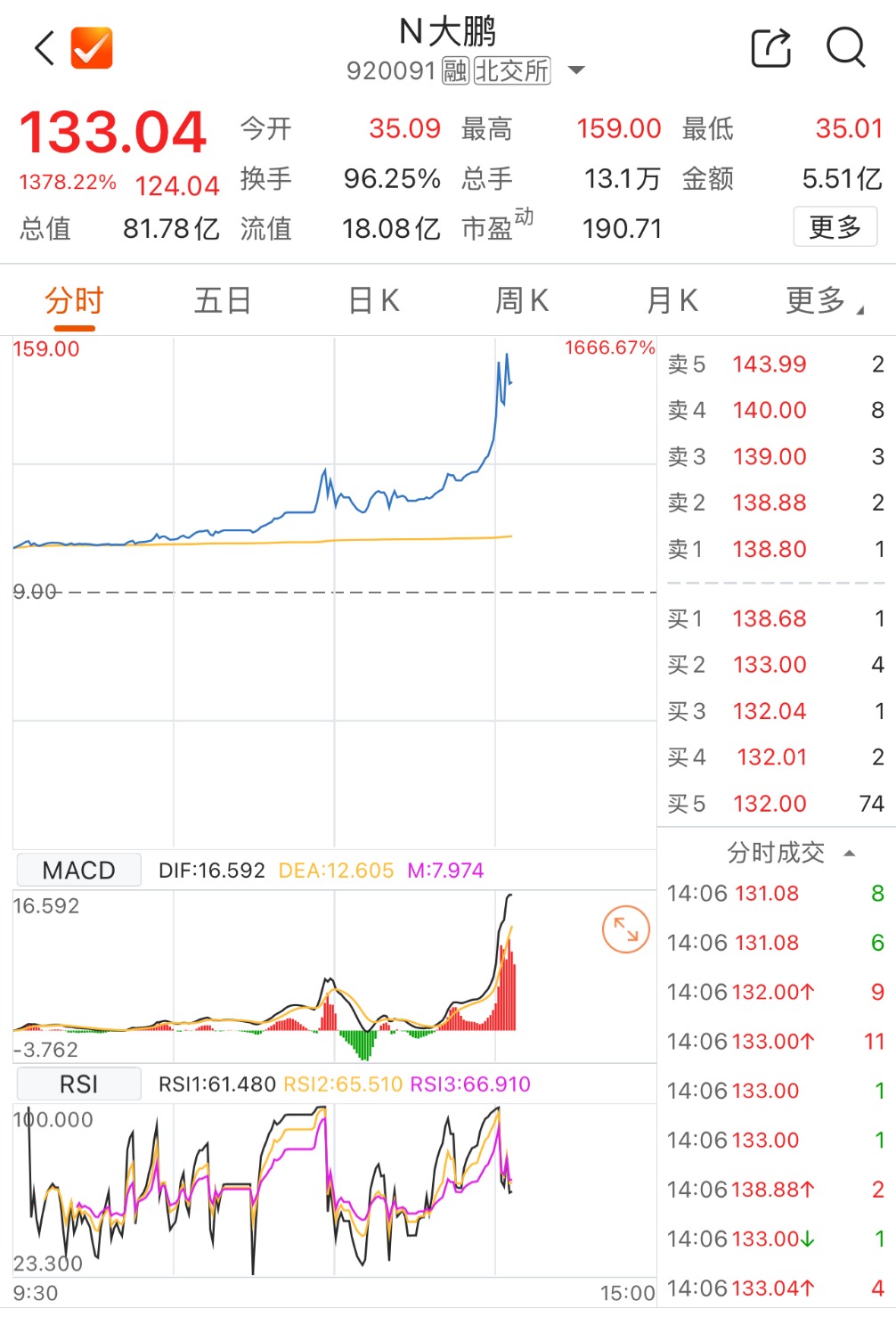The image size is (896, 1317).
Task: Toggle the 分时成交 trades list
Action: [x=789, y=853]
